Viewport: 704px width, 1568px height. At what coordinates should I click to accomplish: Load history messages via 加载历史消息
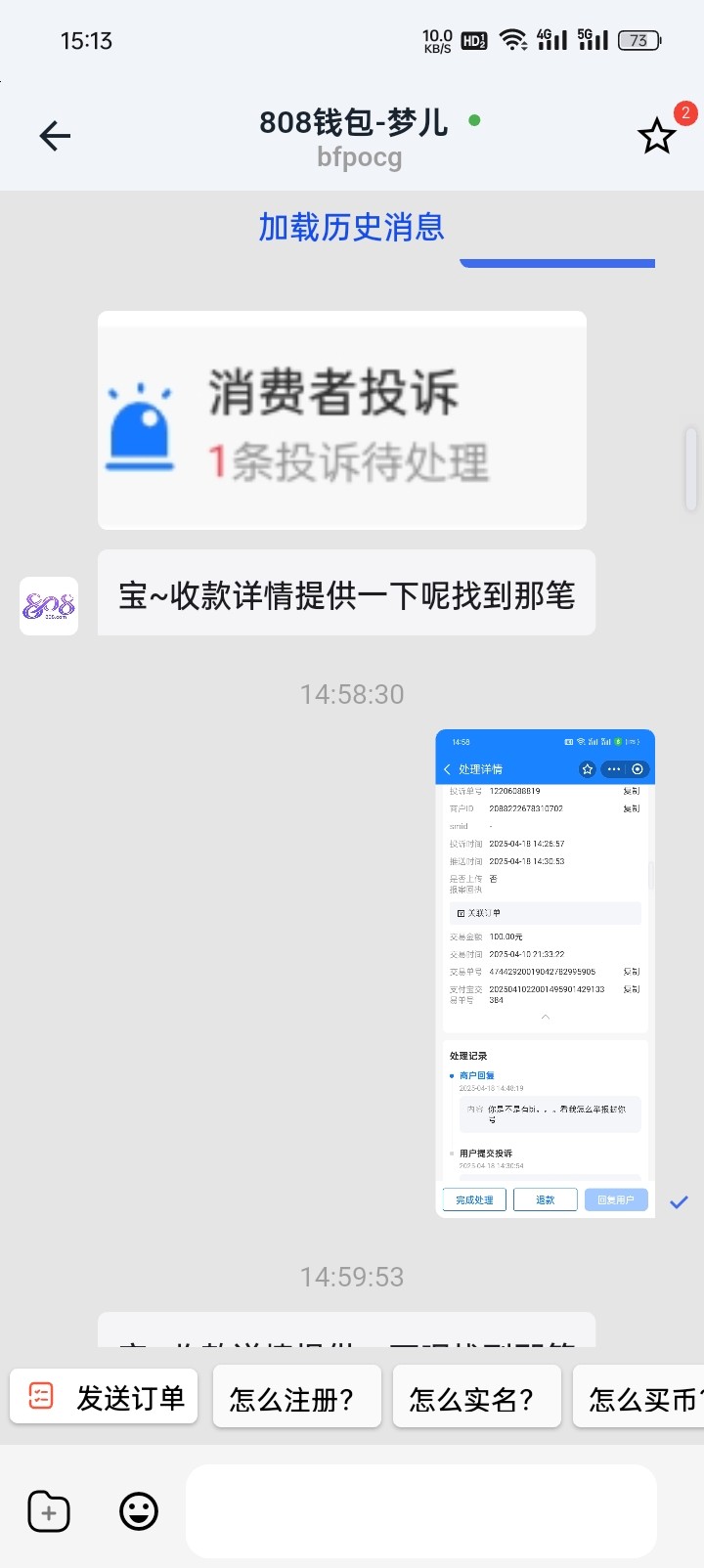pyautogui.click(x=351, y=227)
